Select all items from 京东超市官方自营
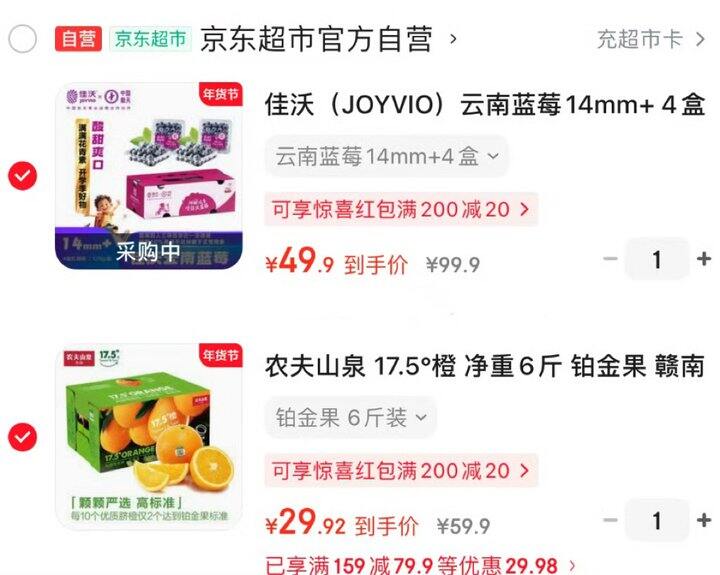720x575 pixels. coord(22,39)
